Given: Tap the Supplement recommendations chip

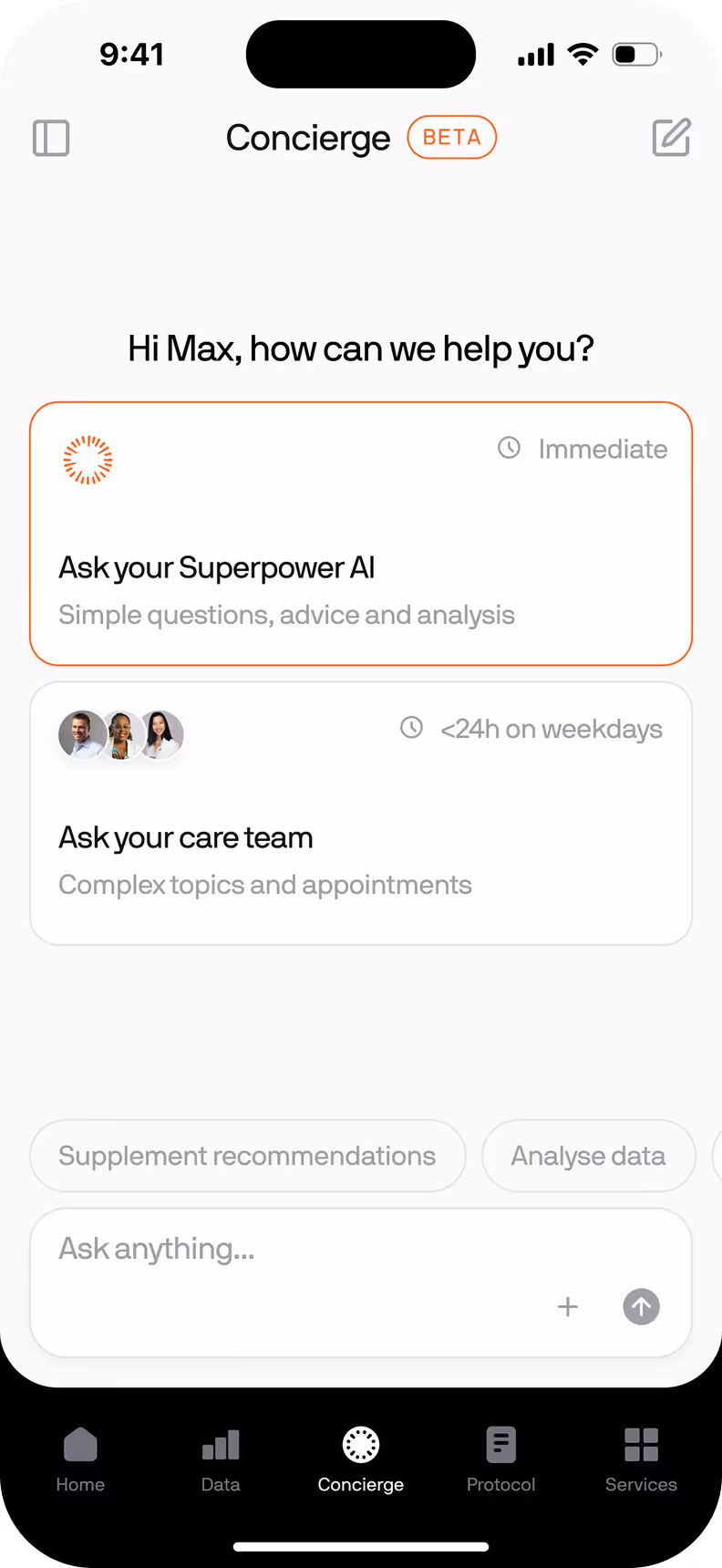Looking at the screenshot, I should coord(248,1156).
